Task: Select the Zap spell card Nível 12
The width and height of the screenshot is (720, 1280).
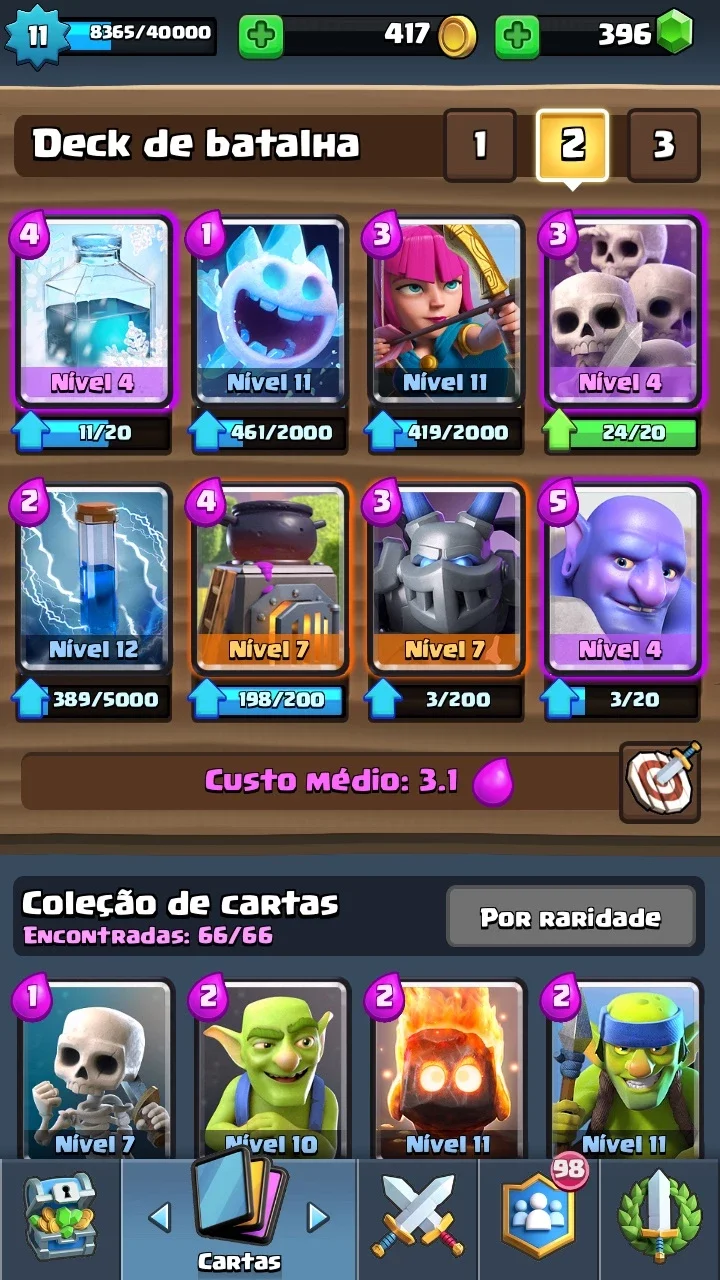Action: coord(94,580)
